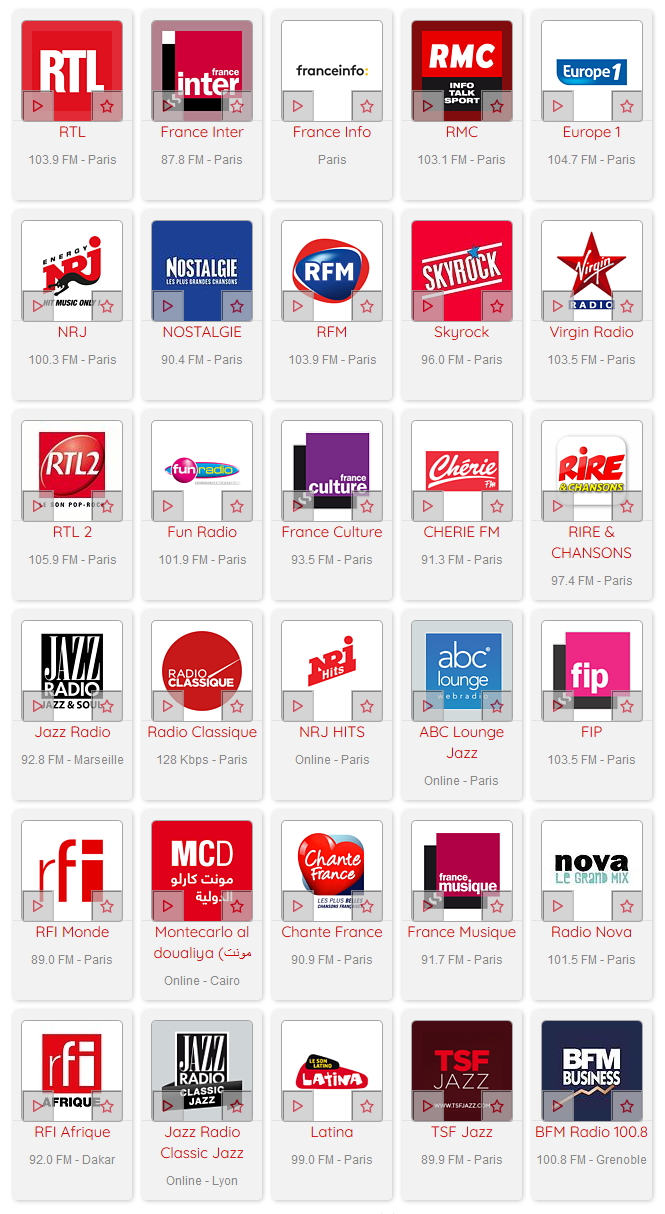This screenshot has height=1214, width=665.
Task: Play NOSTALGIE radio
Action: coord(167,306)
